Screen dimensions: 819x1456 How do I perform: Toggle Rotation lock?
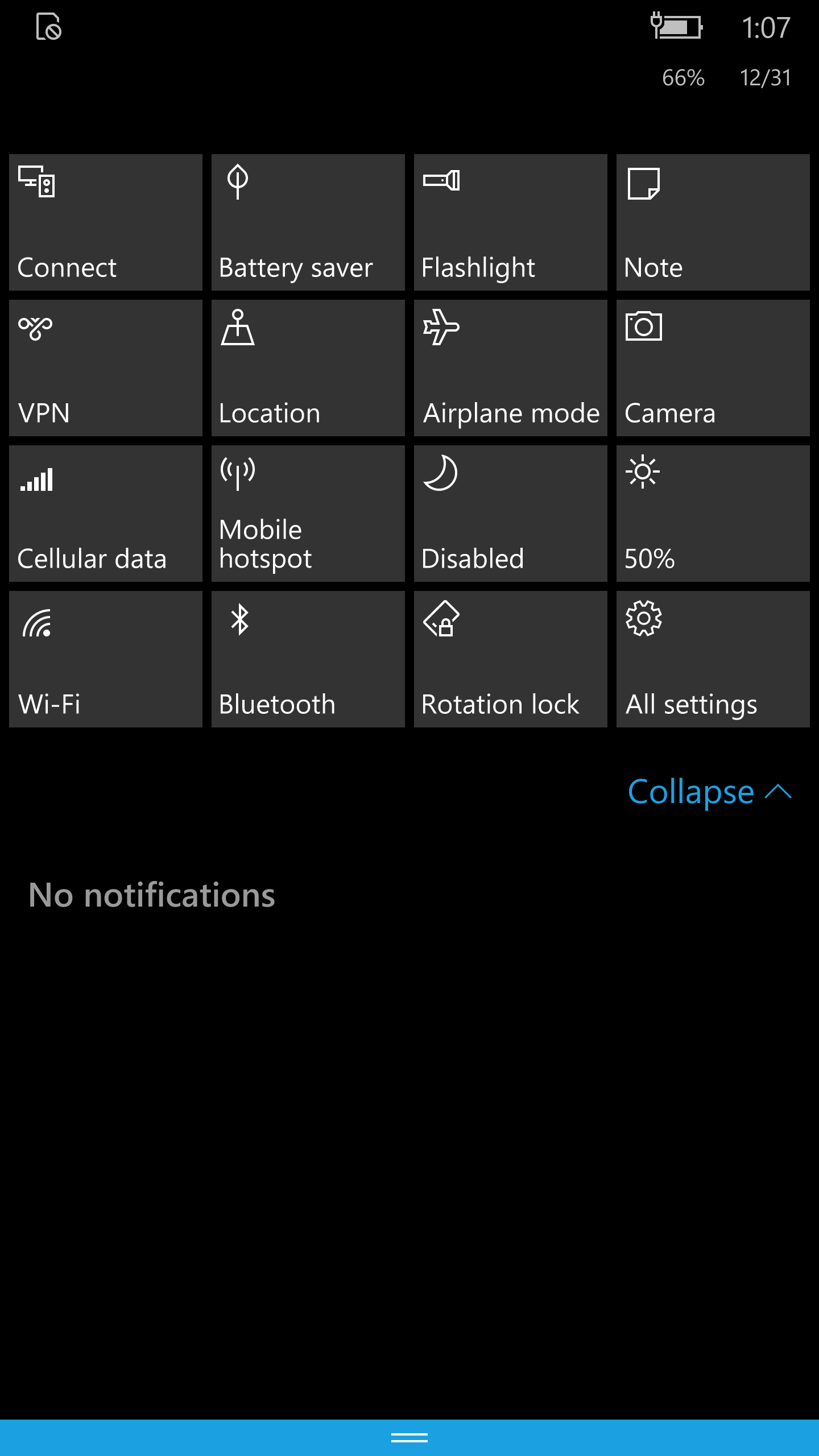pyautogui.click(x=511, y=659)
